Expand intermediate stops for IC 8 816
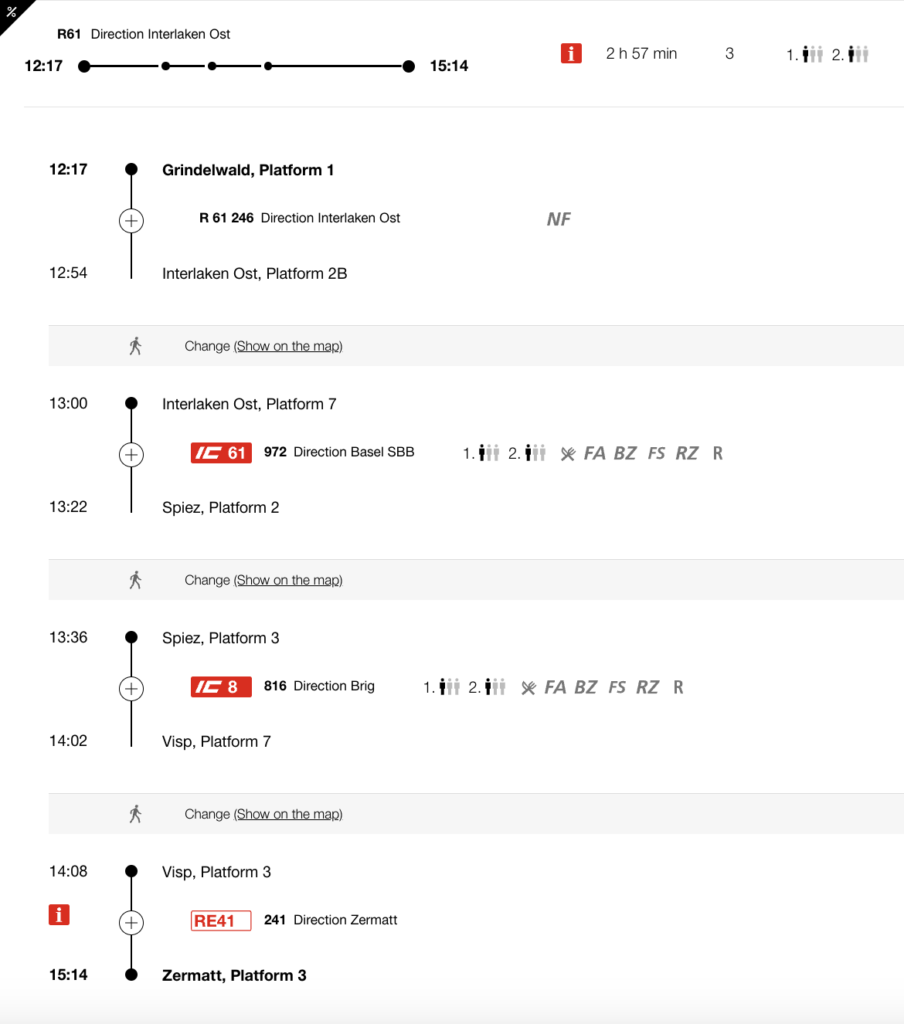The width and height of the screenshot is (904, 1024). pyautogui.click(x=131, y=689)
